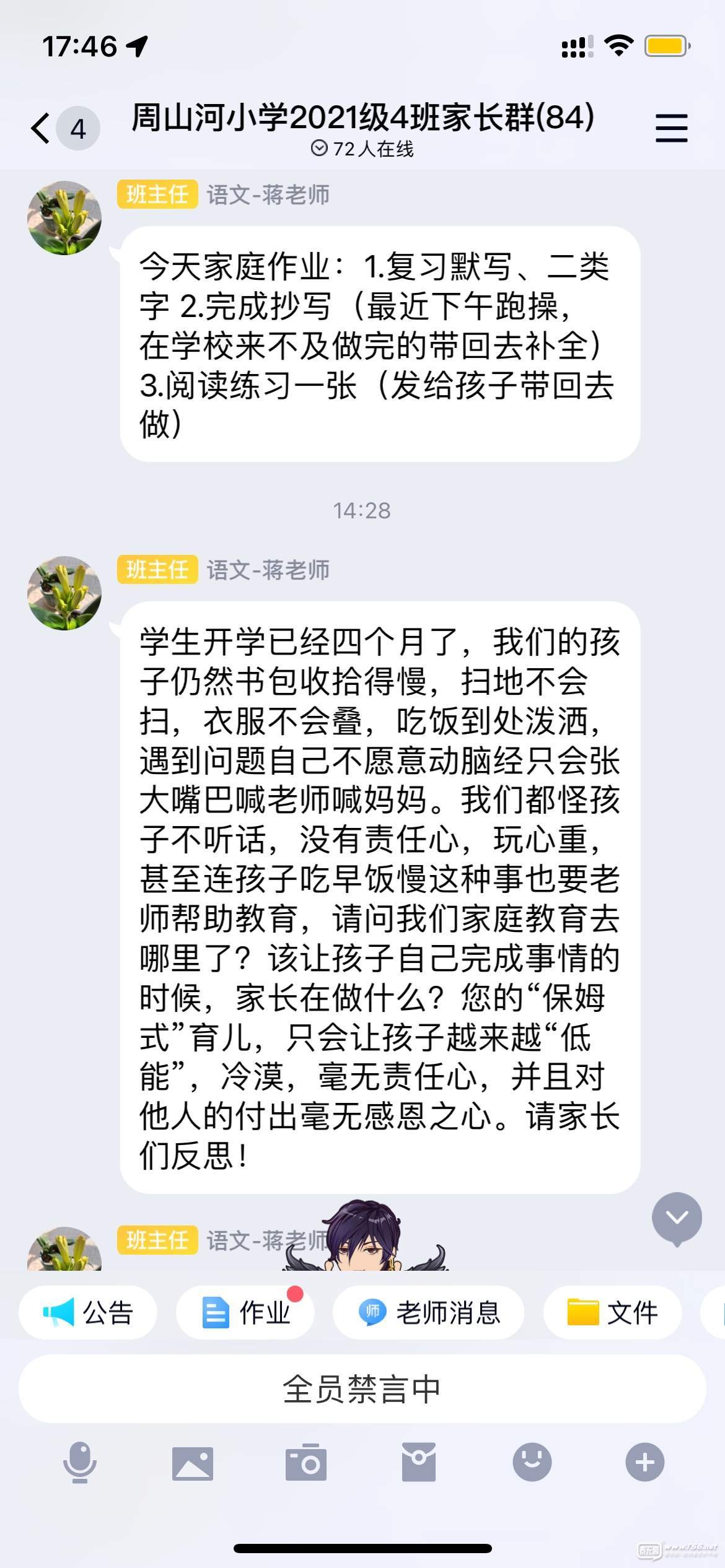Image resolution: width=725 pixels, height=1568 pixels.
Task: Open the camera icon
Action: pos(305,1462)
